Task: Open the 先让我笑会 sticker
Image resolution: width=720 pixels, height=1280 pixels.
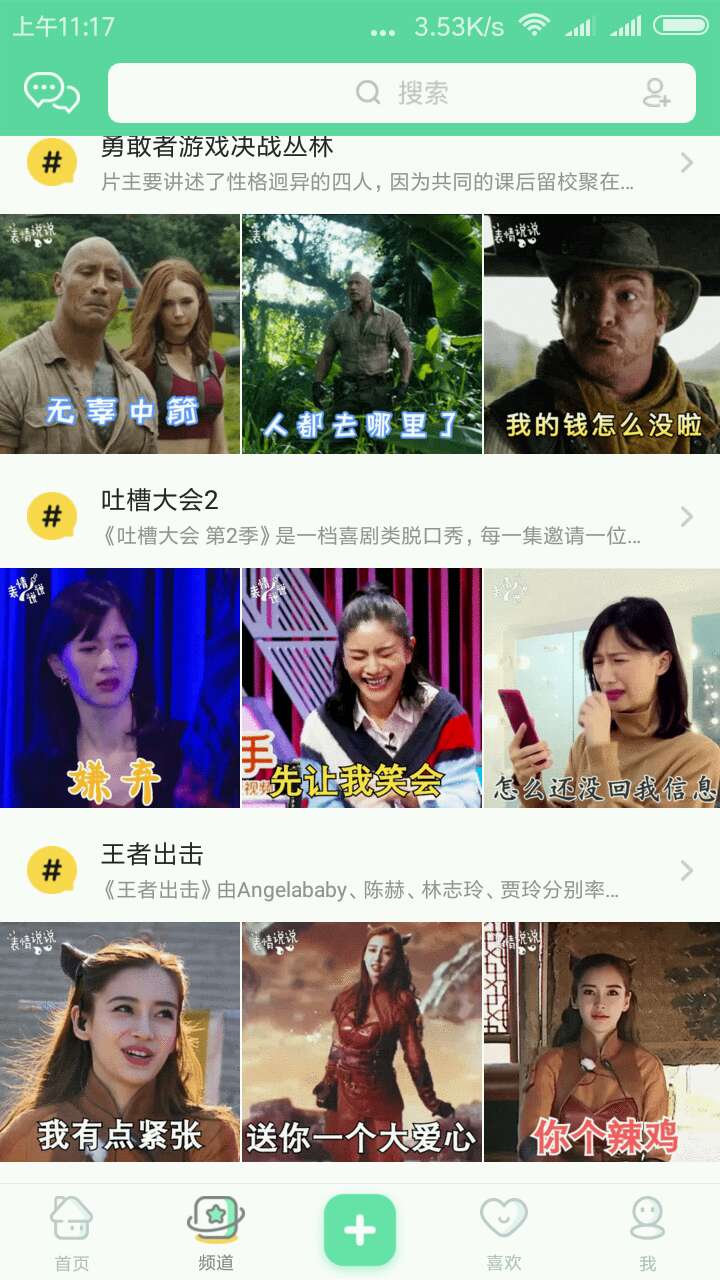Action: point(361,688)
